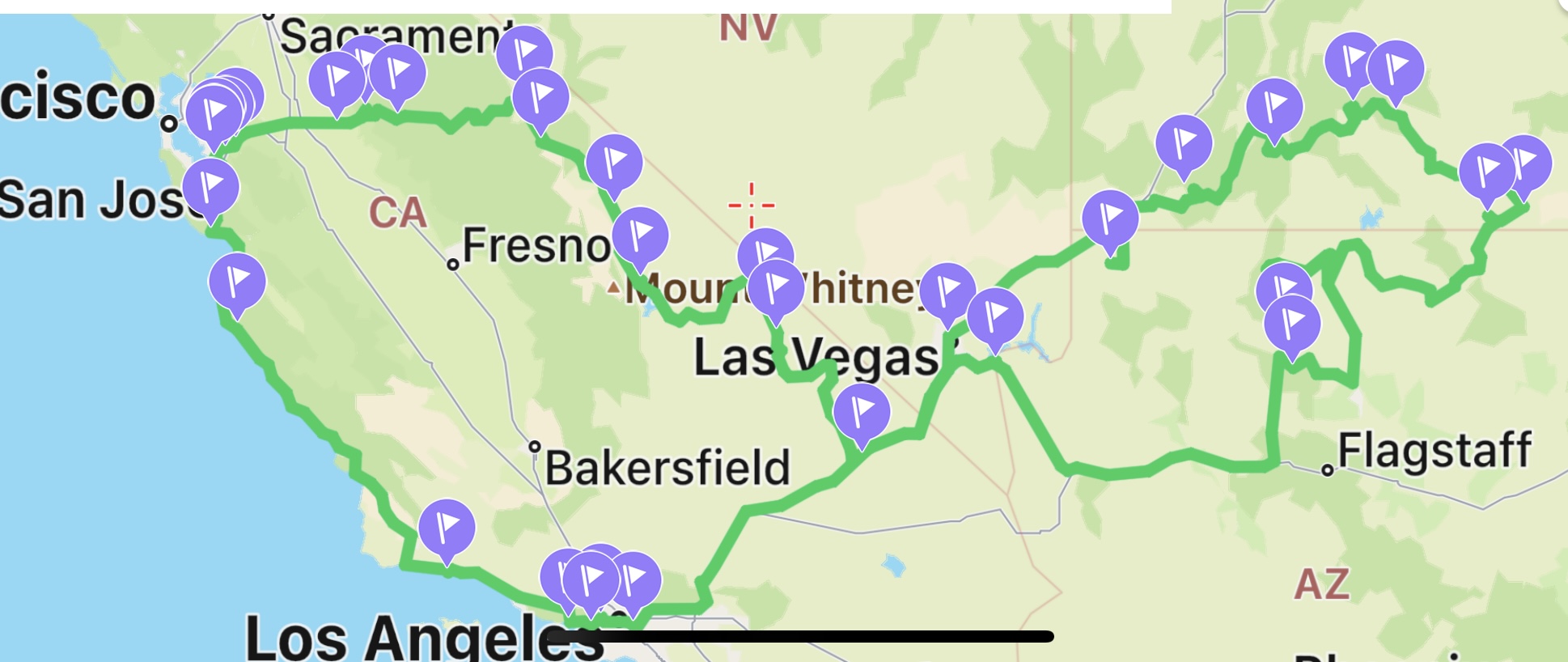Tap the lone pin below Las Vegas label
The height and width of the screenshot is (662, 1568).
pos(862,411)
